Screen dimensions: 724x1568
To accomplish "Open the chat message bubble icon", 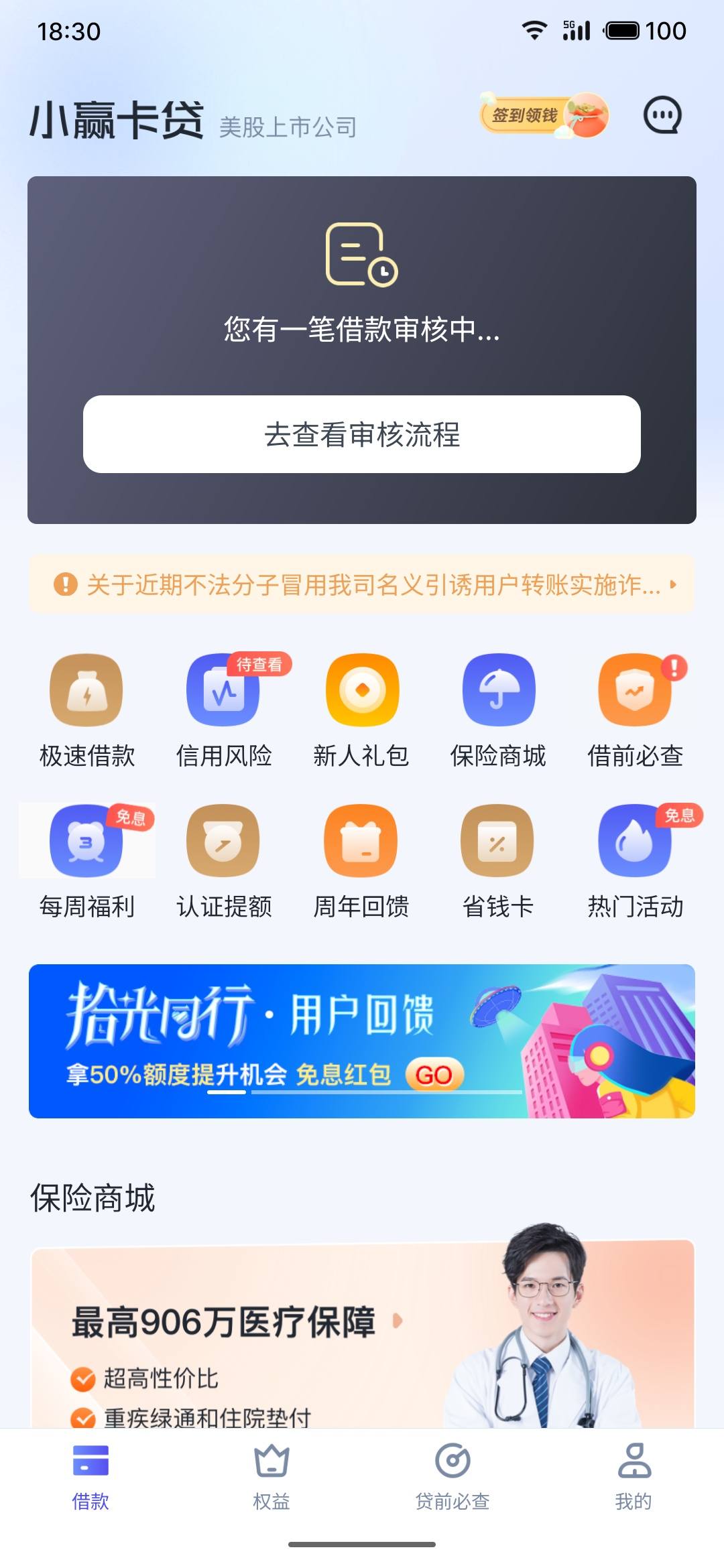I will coord(663,116).
